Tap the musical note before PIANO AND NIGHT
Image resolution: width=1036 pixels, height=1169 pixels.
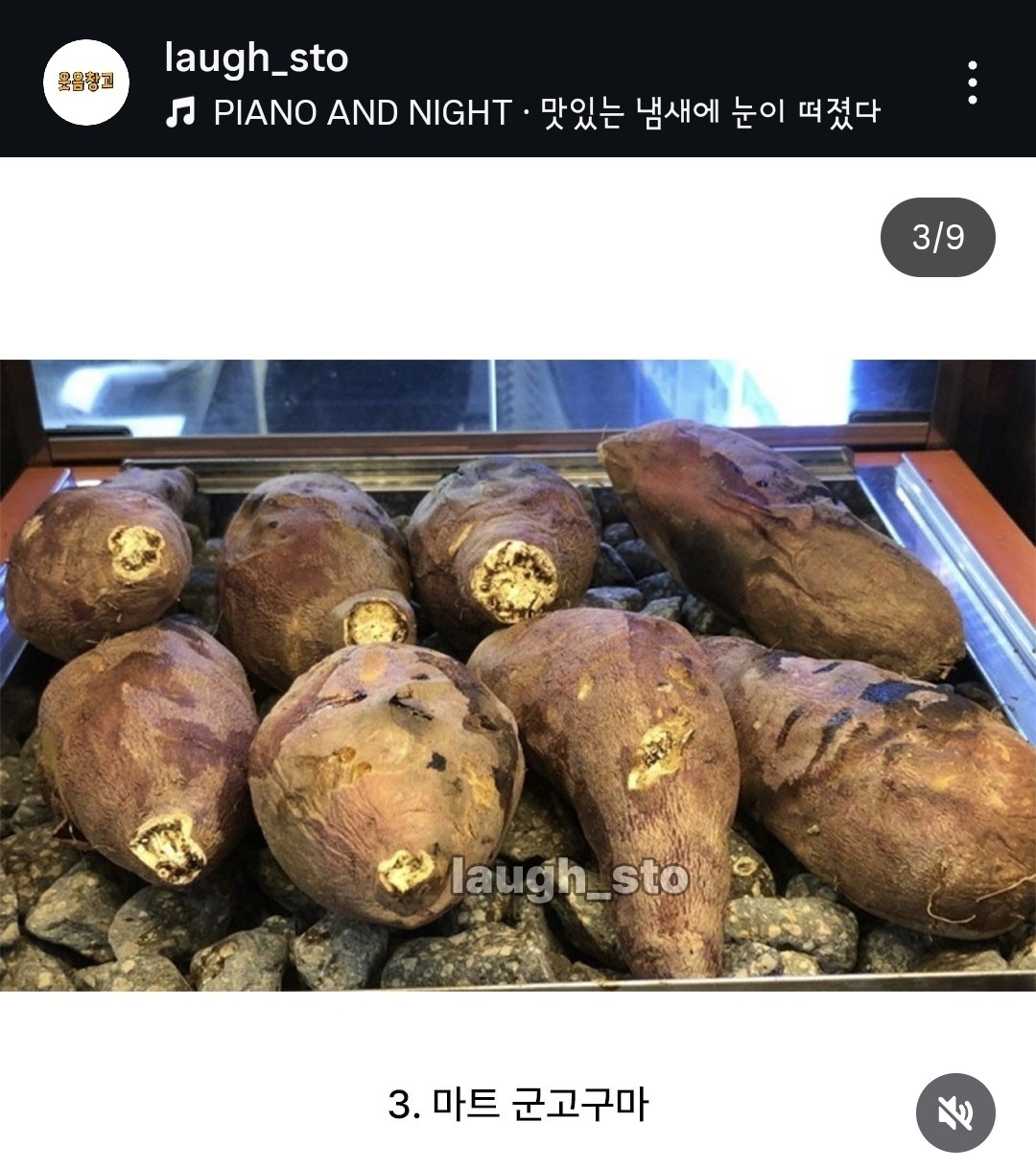point(178,115)
